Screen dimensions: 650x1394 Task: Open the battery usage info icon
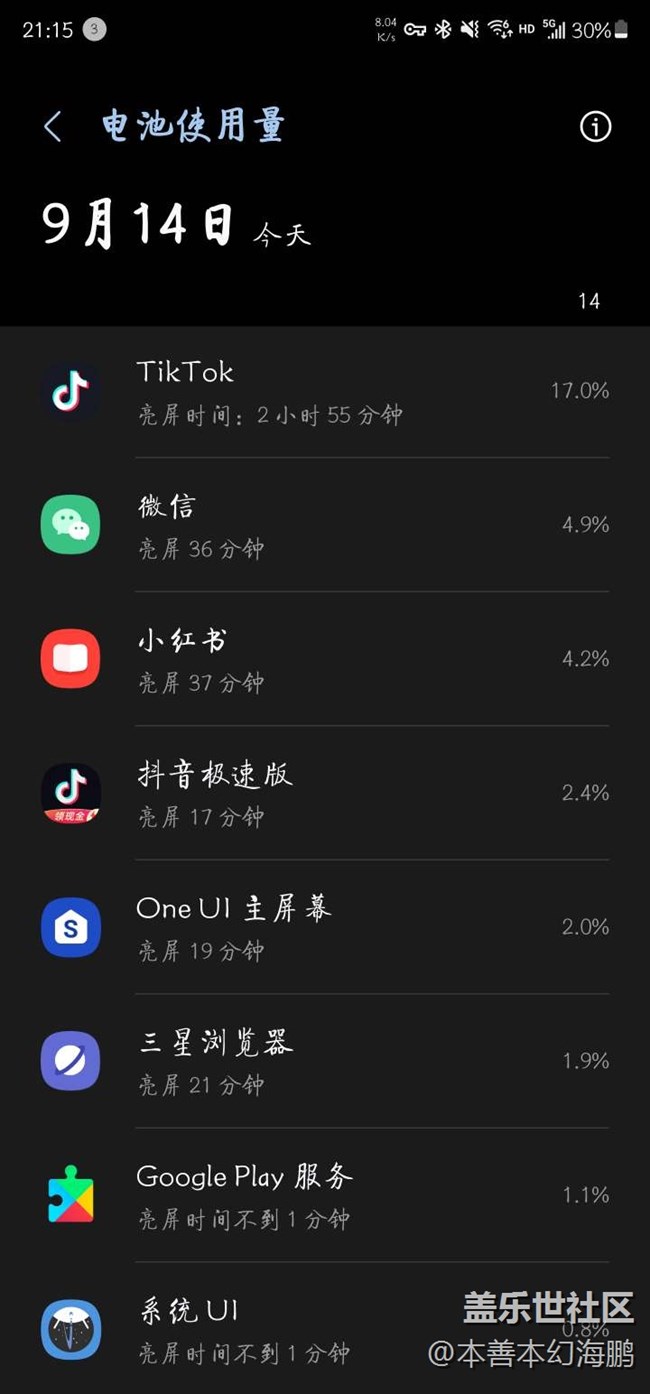coord(595,127)
